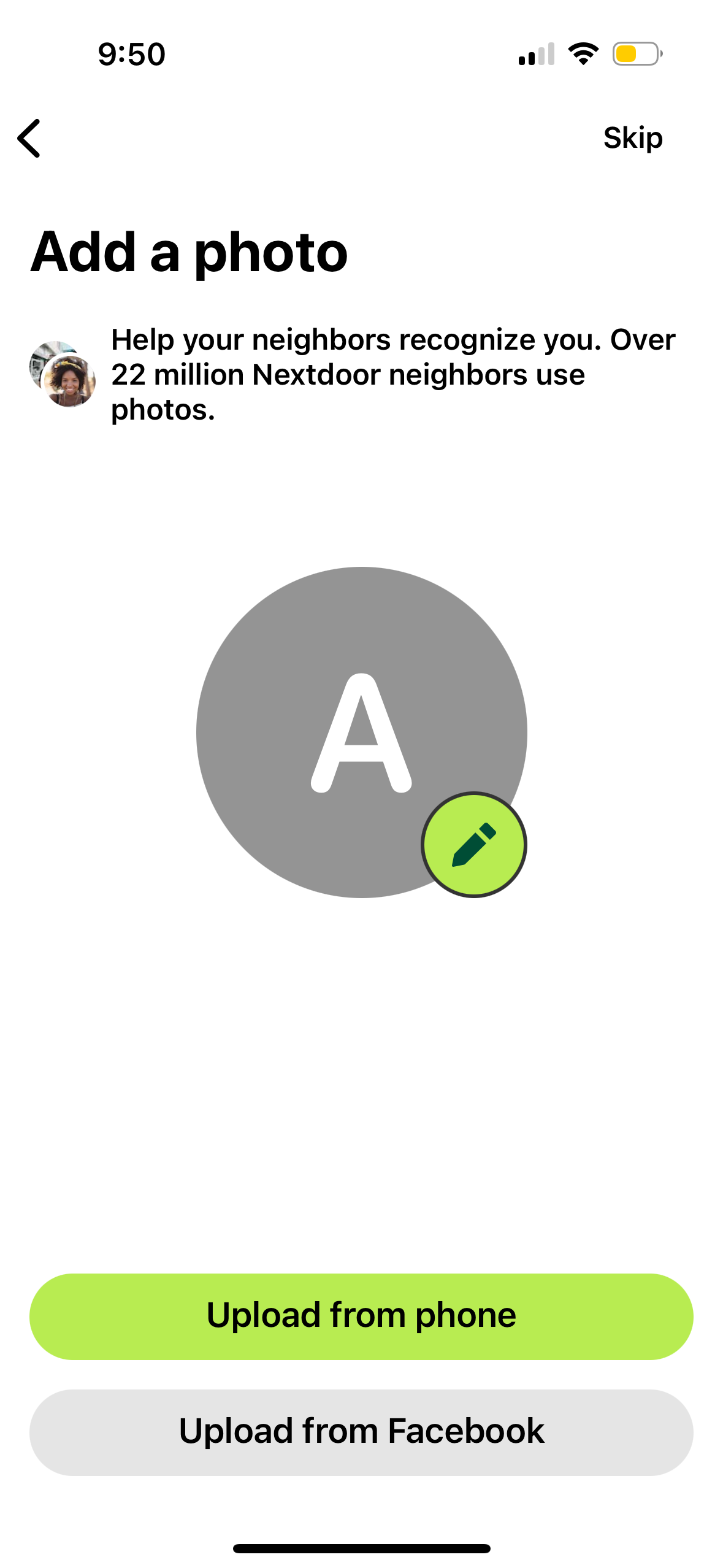Image resolution: width=723 pixels, height=1568 pixels.
Task: Choose Upload from phone
Action: (361, 1316)
